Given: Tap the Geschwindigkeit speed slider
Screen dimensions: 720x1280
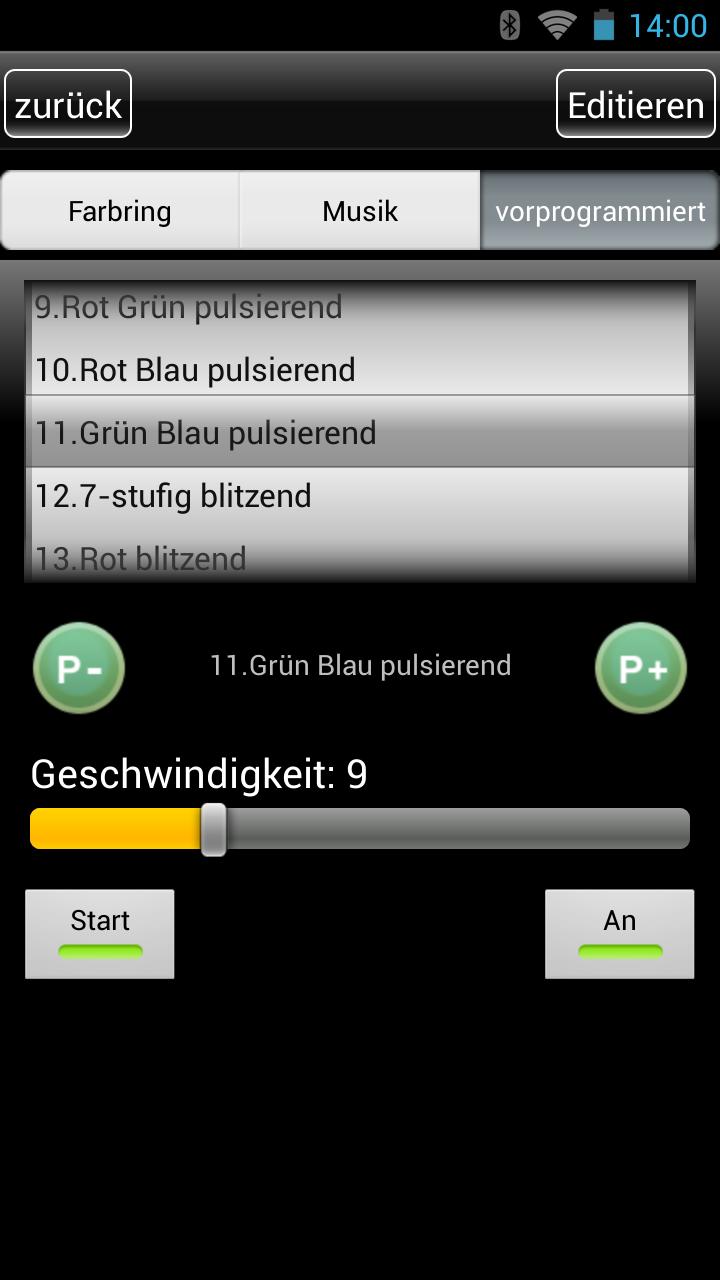Looking at the screenshot, I should (360, 829).
